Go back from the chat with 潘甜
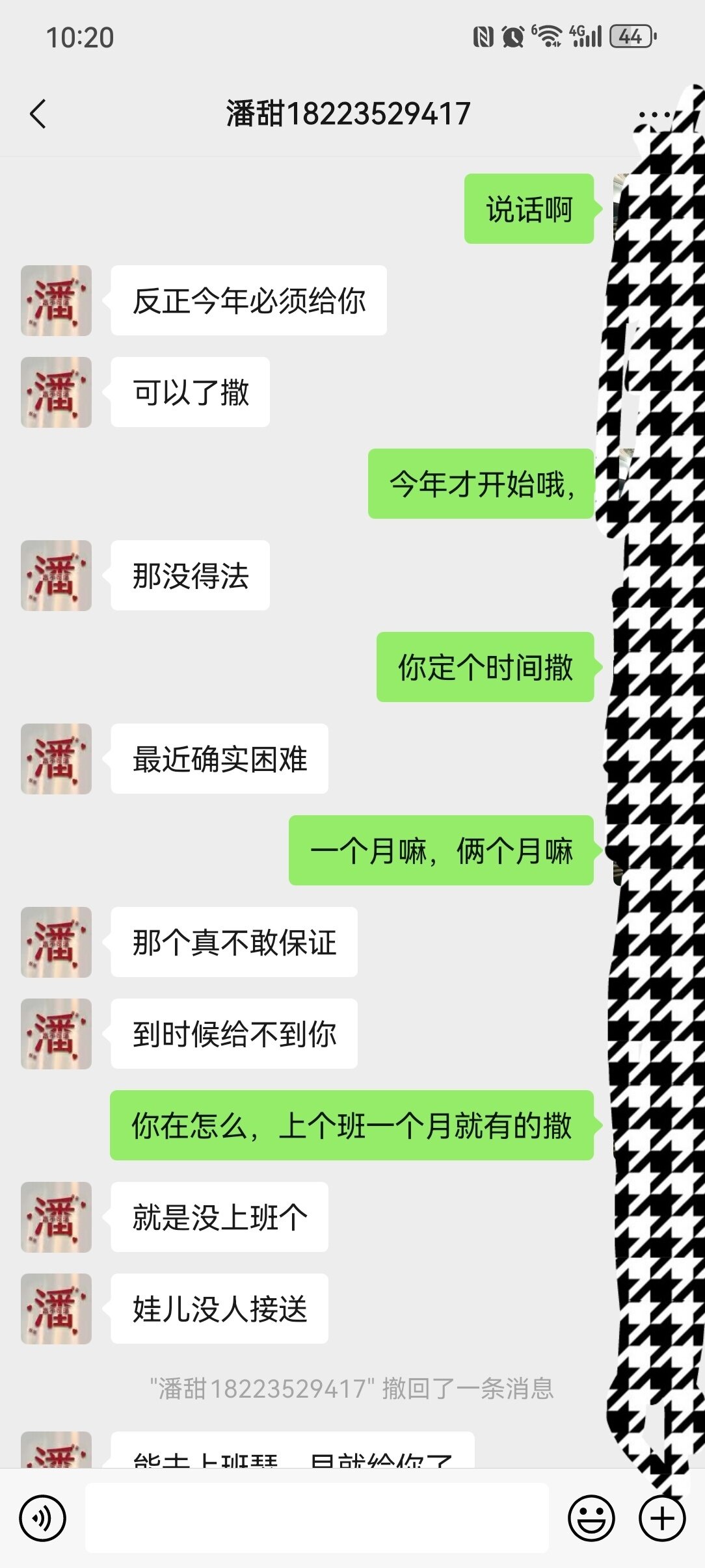Viewport: 705px width, 1568px height. click(38, 114)
